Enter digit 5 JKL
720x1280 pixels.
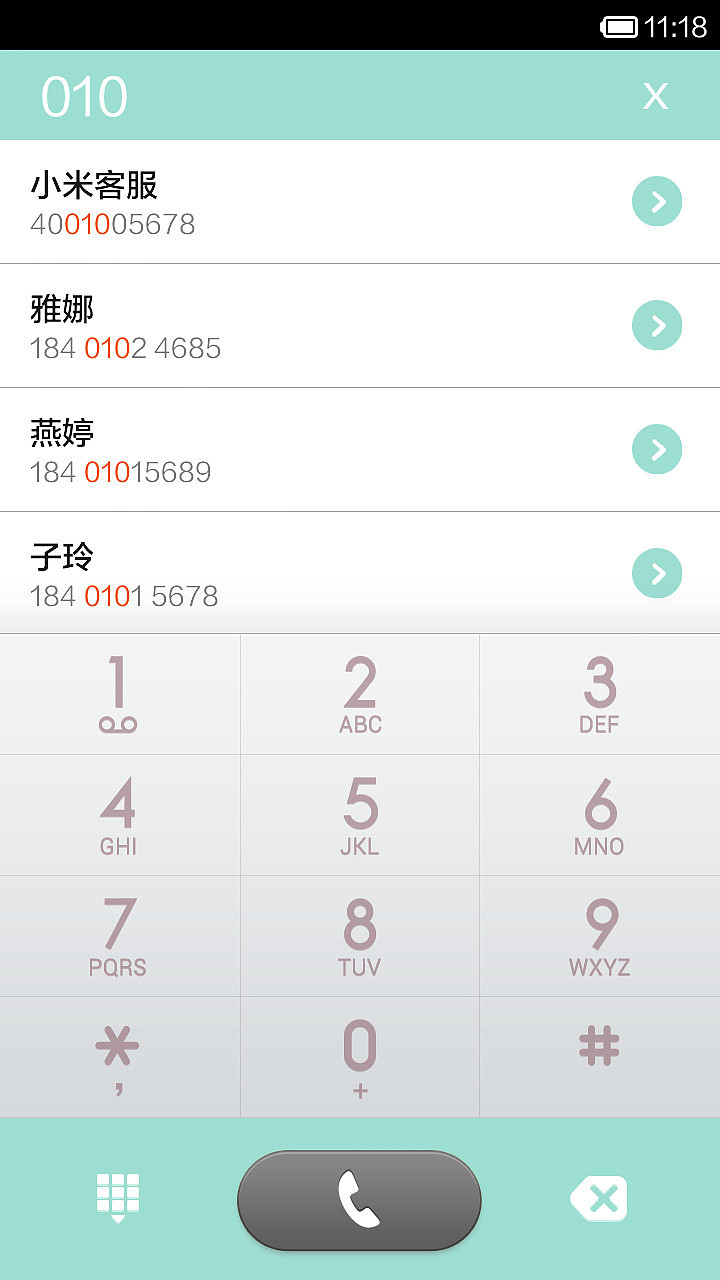click(x=360, y=816)
